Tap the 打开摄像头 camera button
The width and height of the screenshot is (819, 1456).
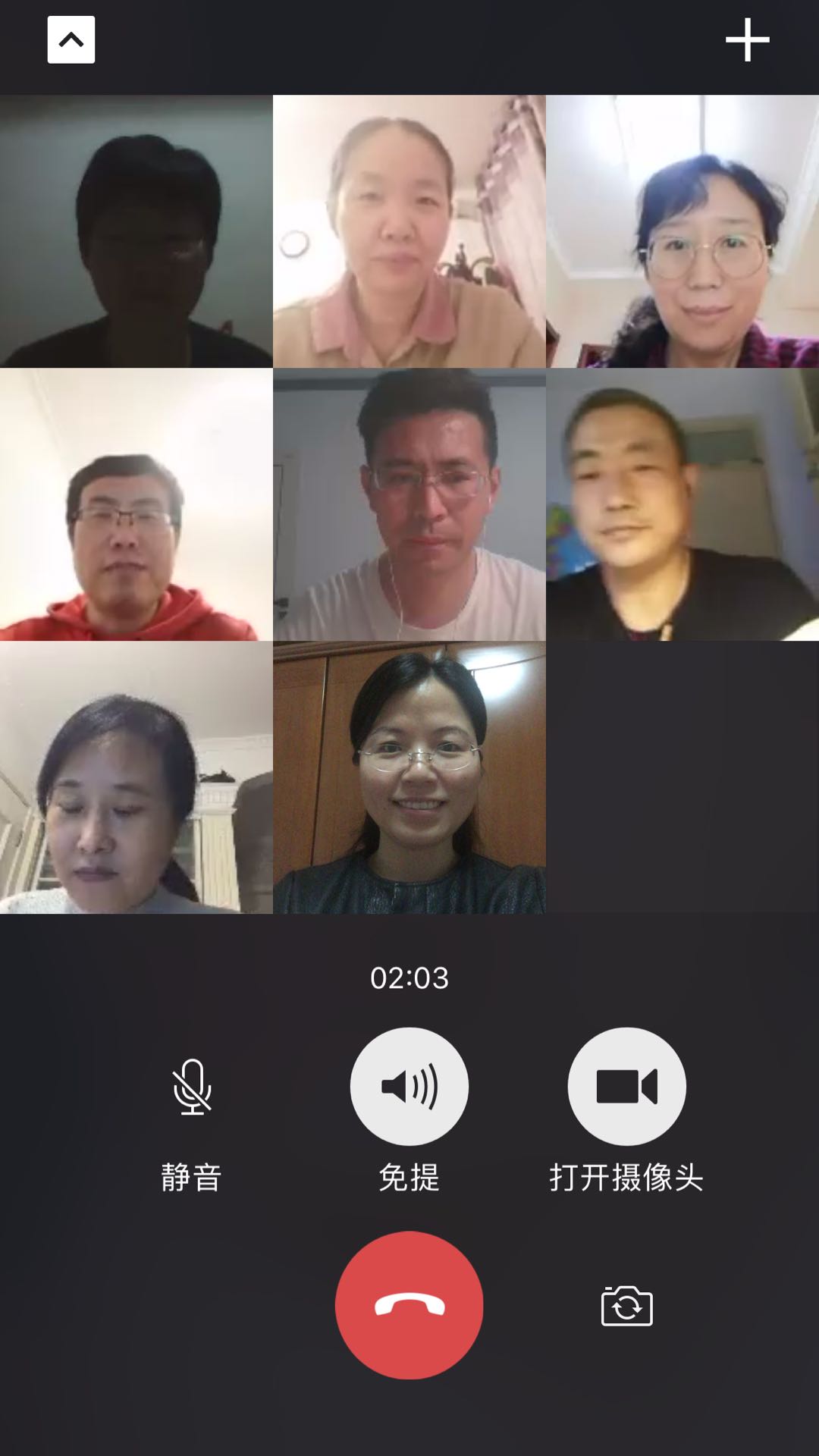point(626,1087)
